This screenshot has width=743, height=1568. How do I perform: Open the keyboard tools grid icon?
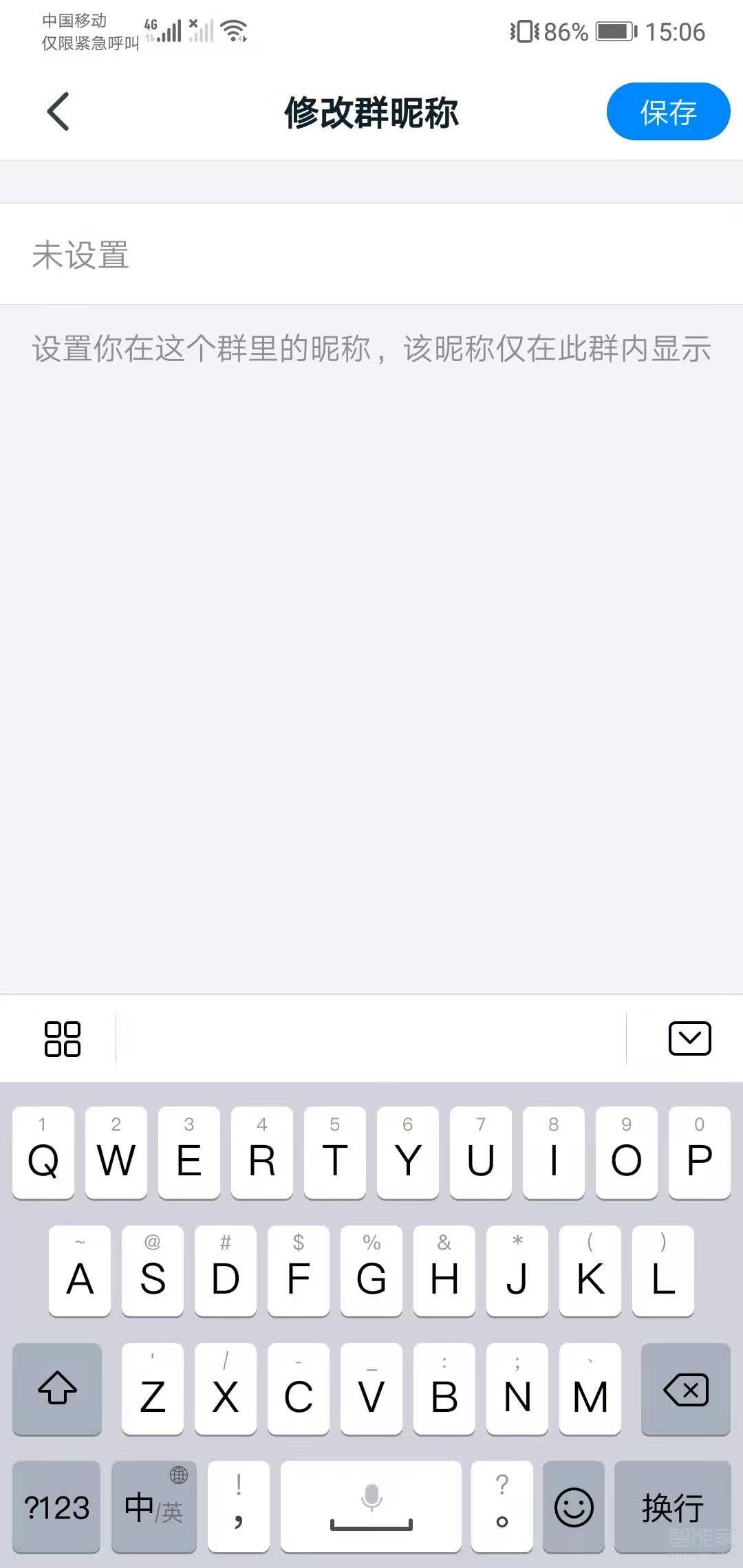(62, 1038)
